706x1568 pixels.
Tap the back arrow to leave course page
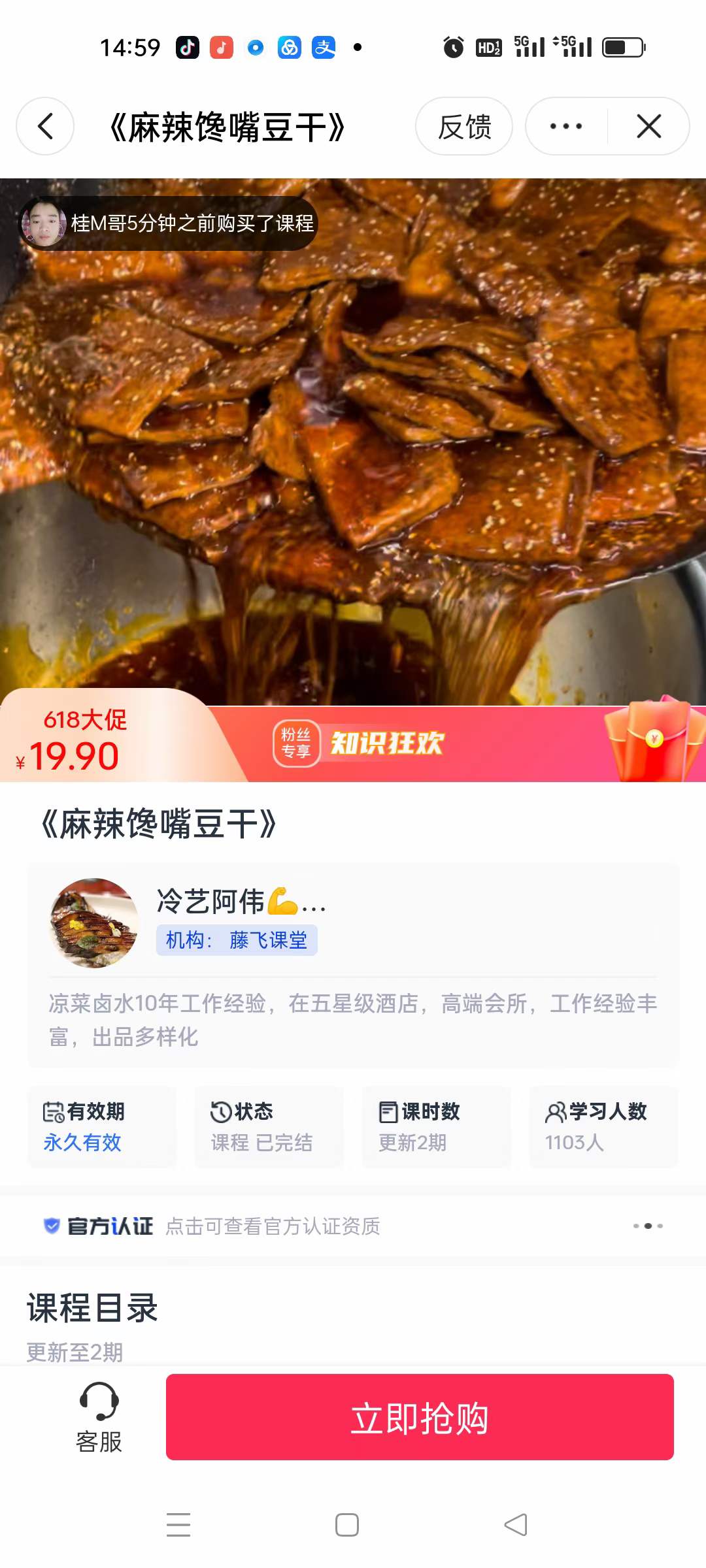pos(44,126)
